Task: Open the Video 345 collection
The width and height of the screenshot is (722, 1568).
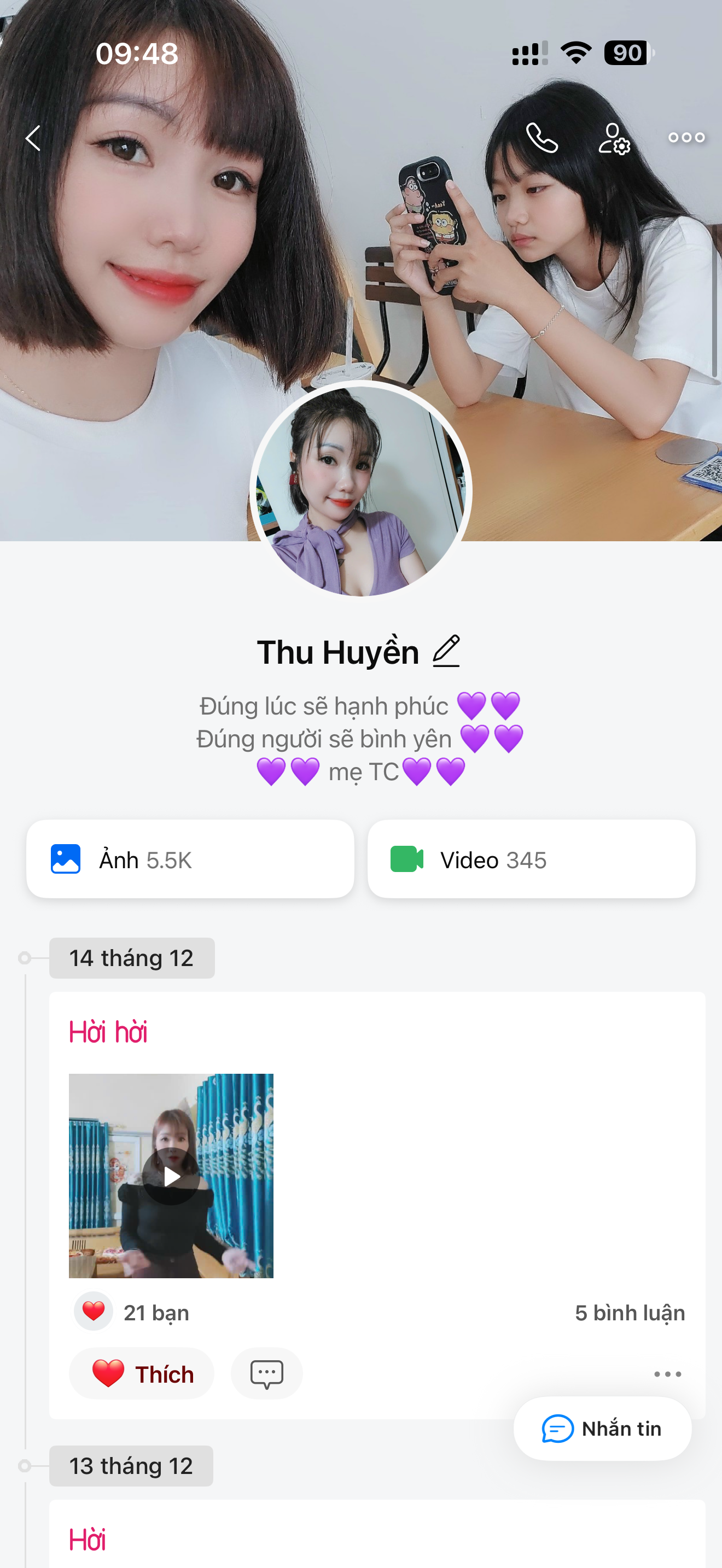Action: [x=531, y=859]
